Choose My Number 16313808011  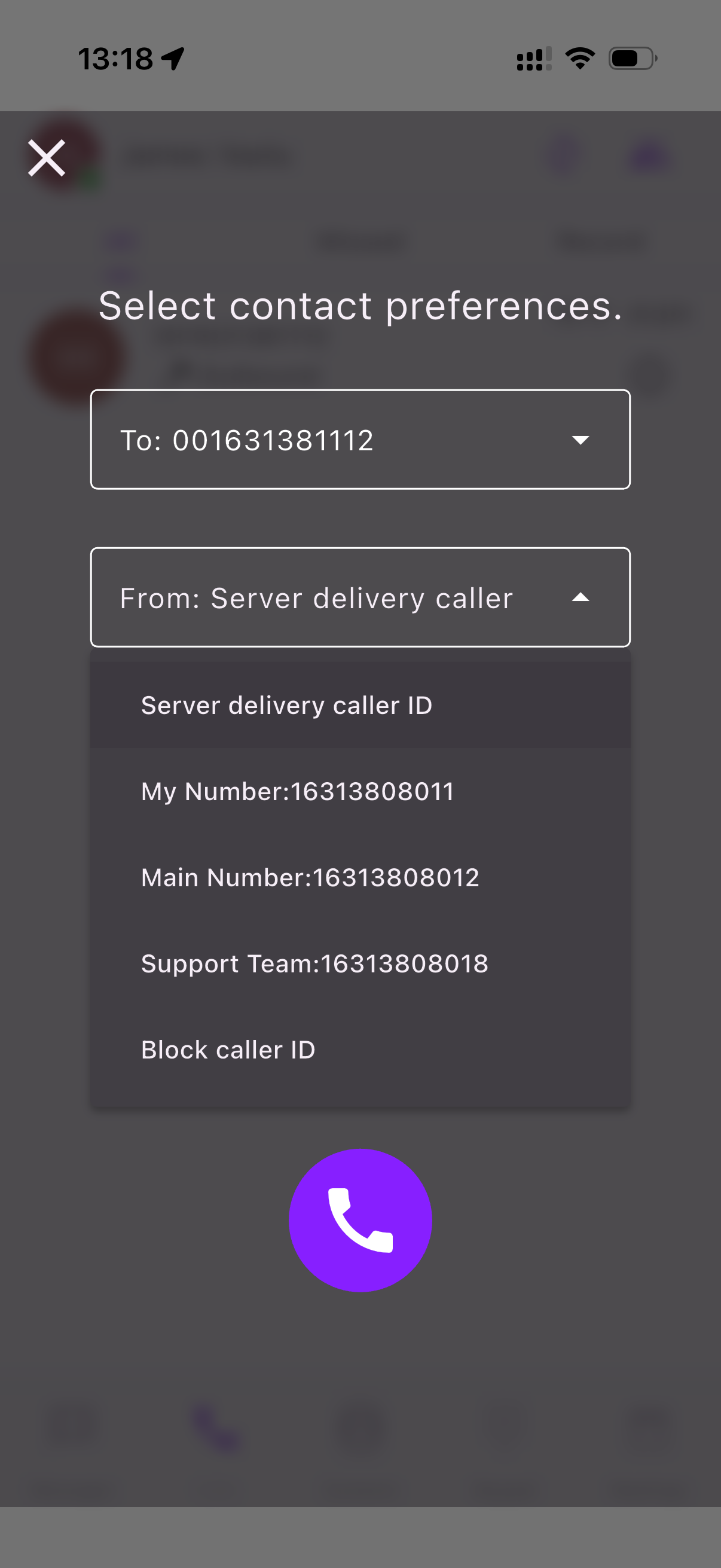coord(360,791)
